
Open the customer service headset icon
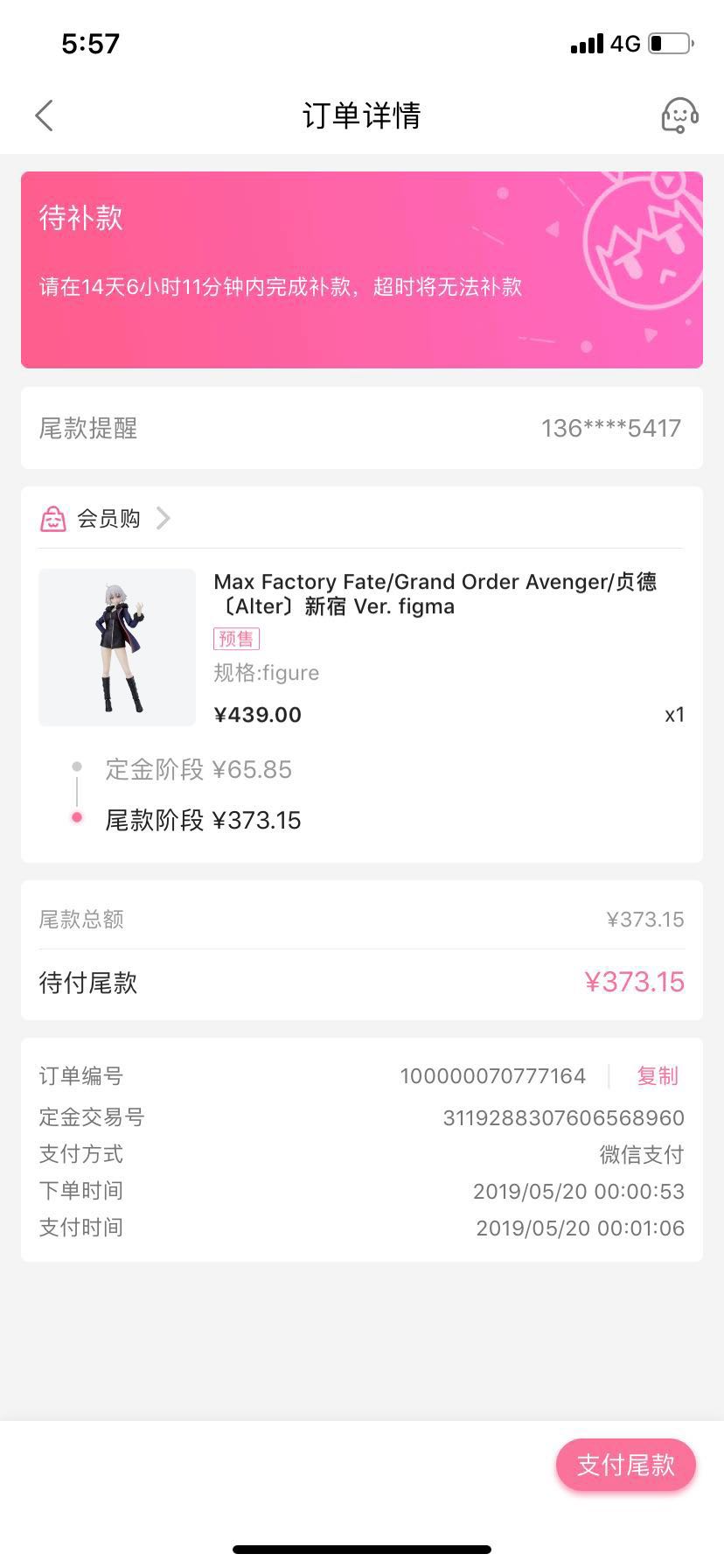click(x=679, y=115)
